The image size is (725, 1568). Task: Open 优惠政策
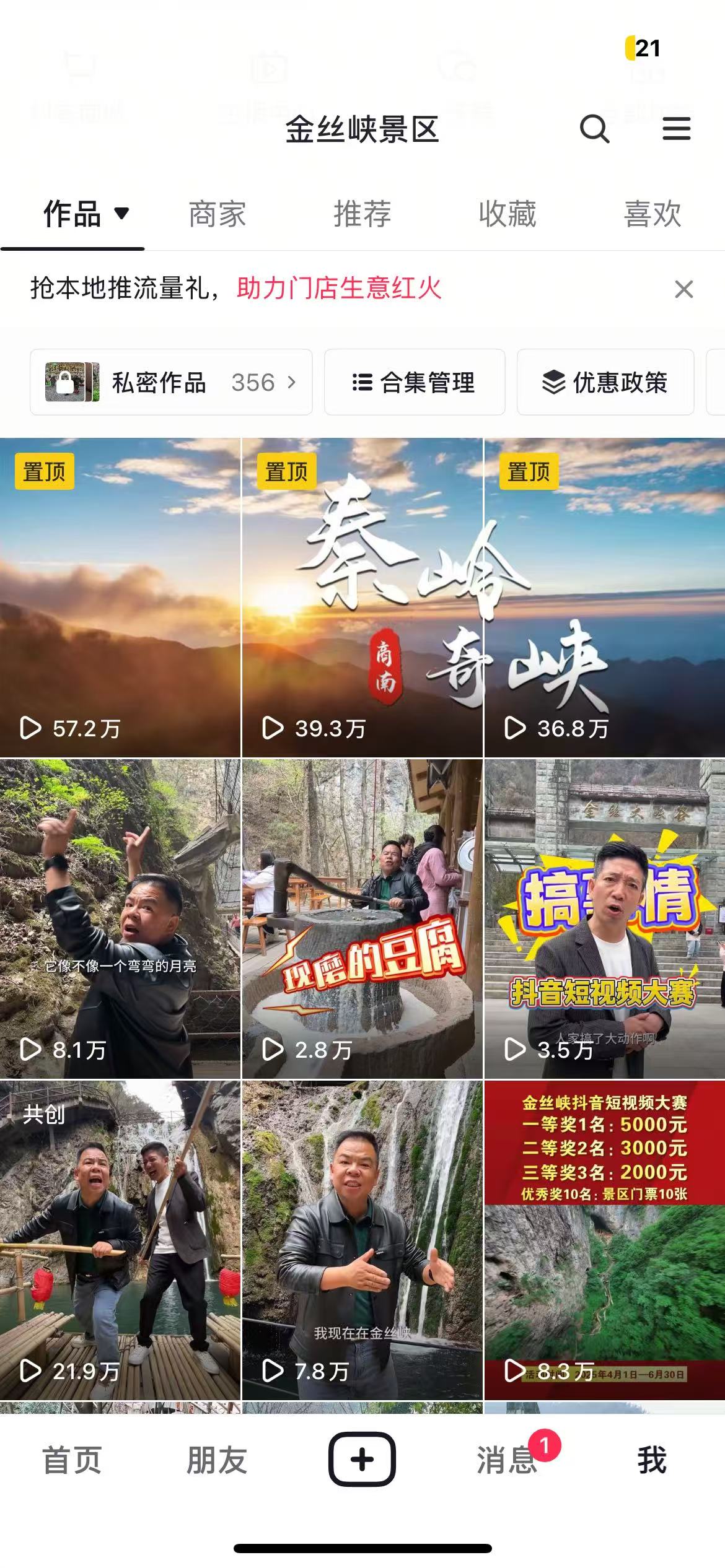605,382
